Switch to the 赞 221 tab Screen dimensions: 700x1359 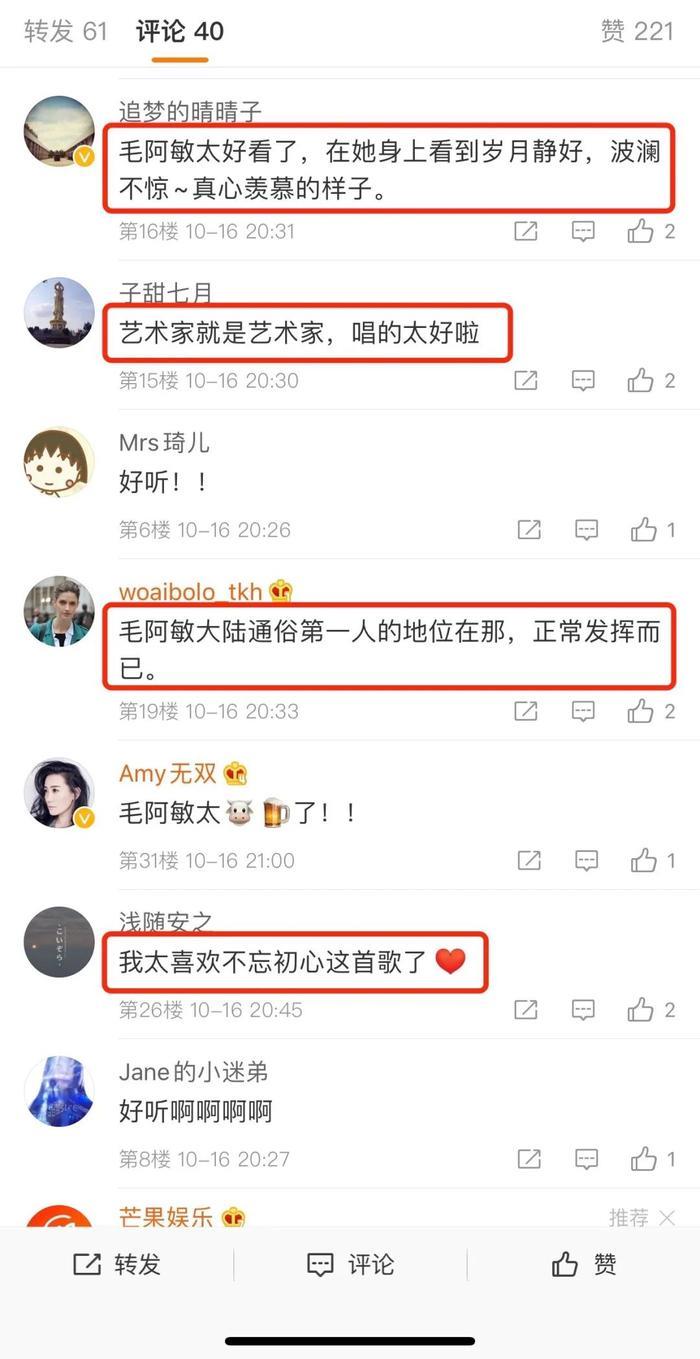point(637,31)
